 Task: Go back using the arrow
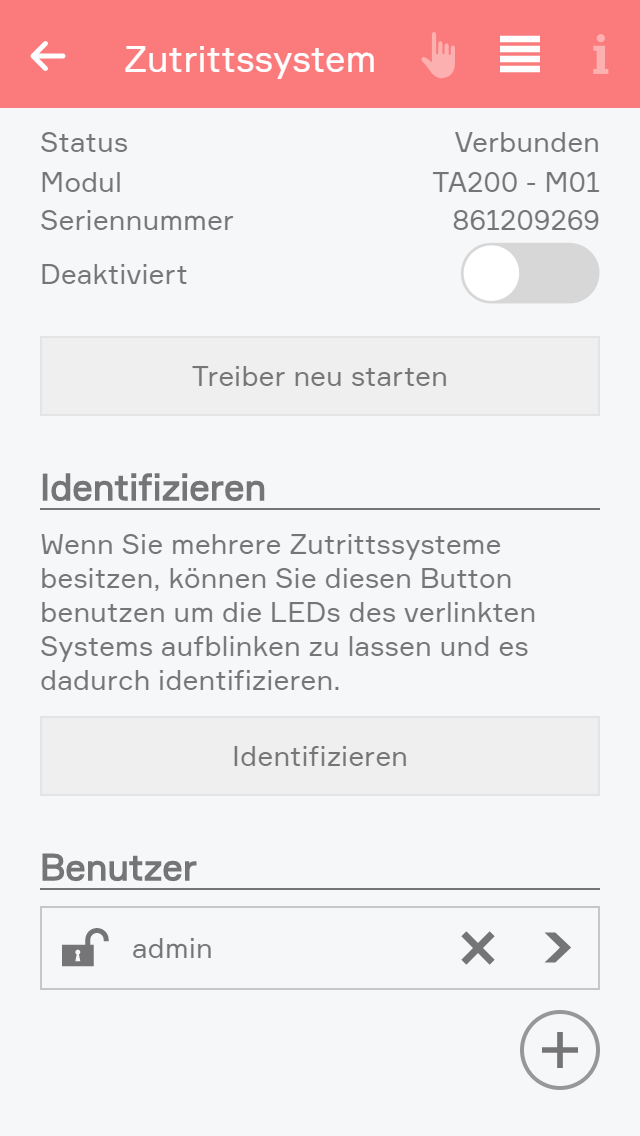[x=48, y=56]
